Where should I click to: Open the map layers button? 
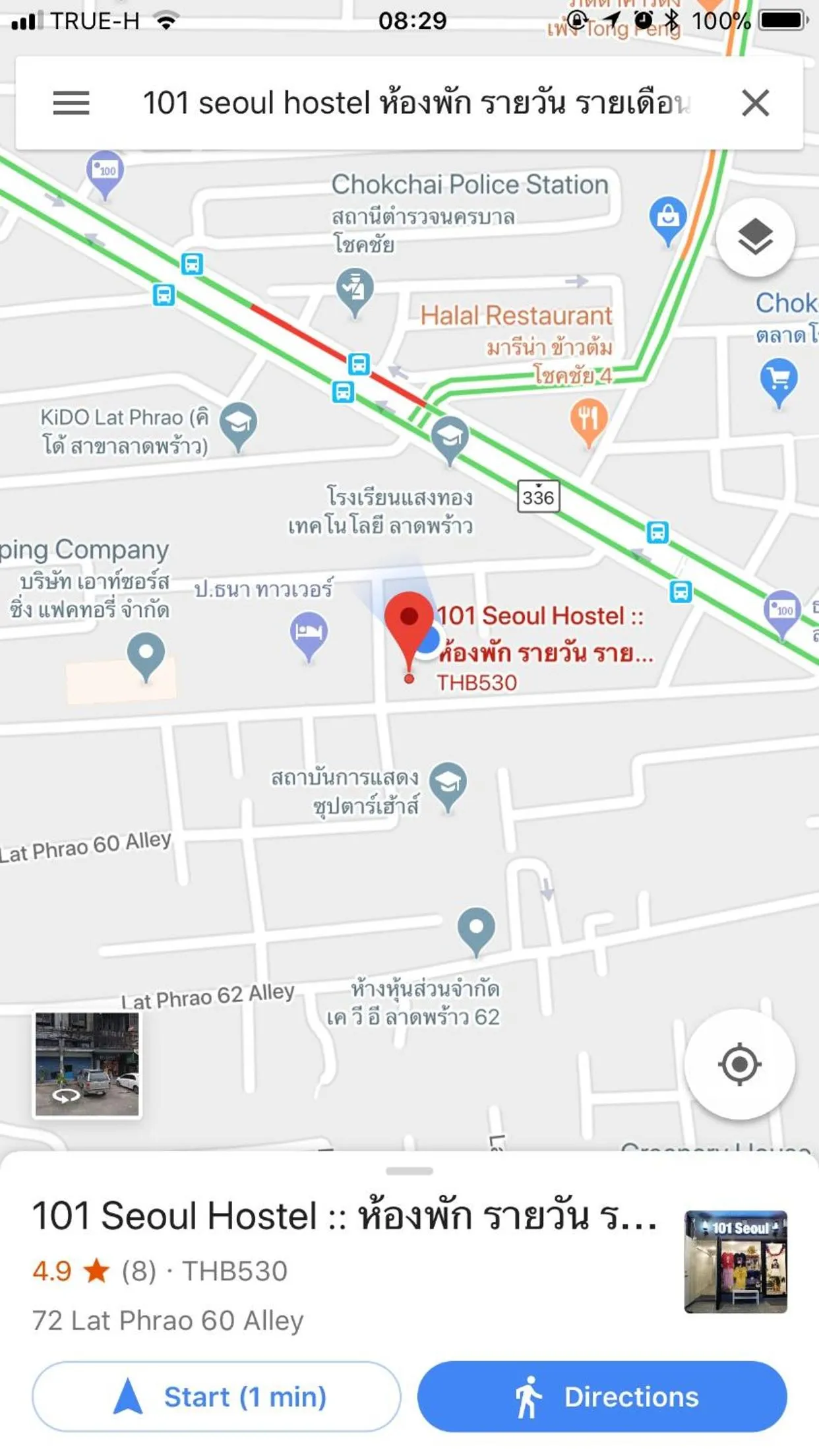coord(755,237)
